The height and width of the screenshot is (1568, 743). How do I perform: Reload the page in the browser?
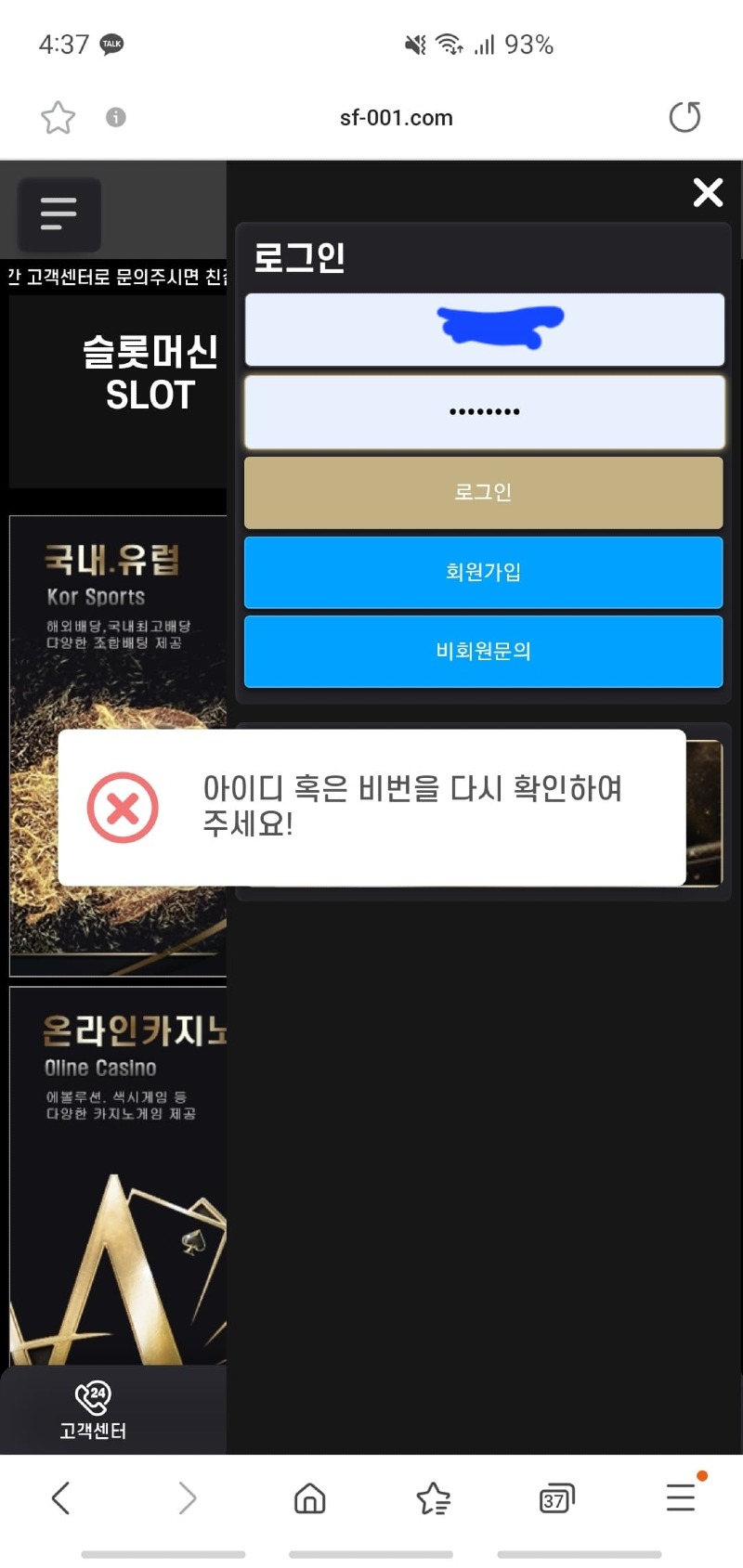pyautogui.click(x=684, y=117)
